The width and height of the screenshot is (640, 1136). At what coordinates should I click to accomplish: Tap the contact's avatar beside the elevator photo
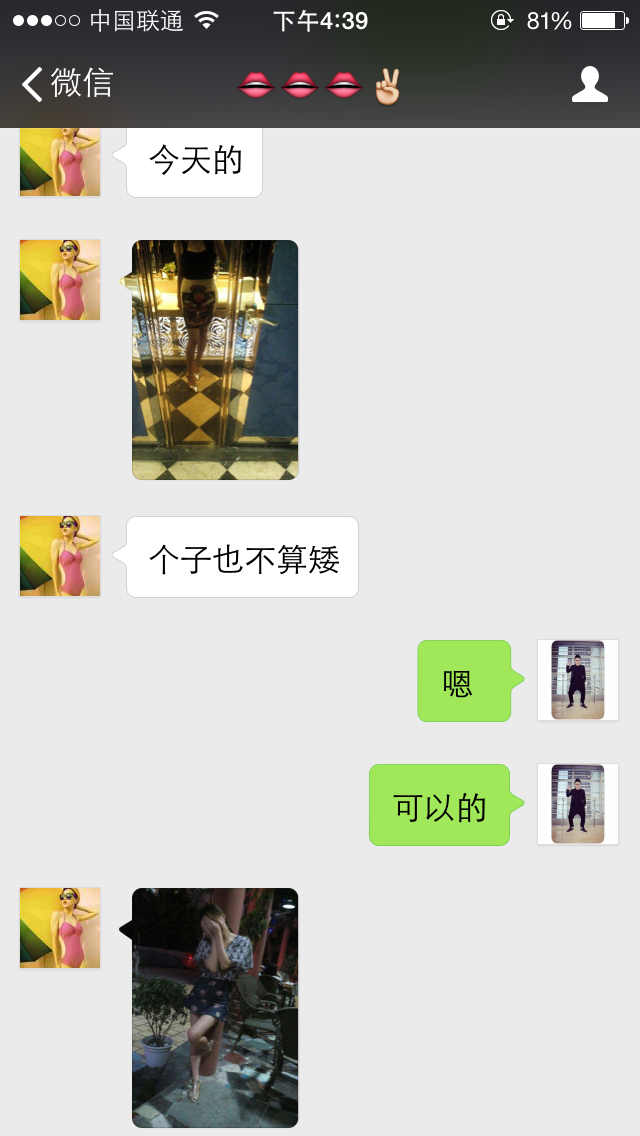pos(60,280)
